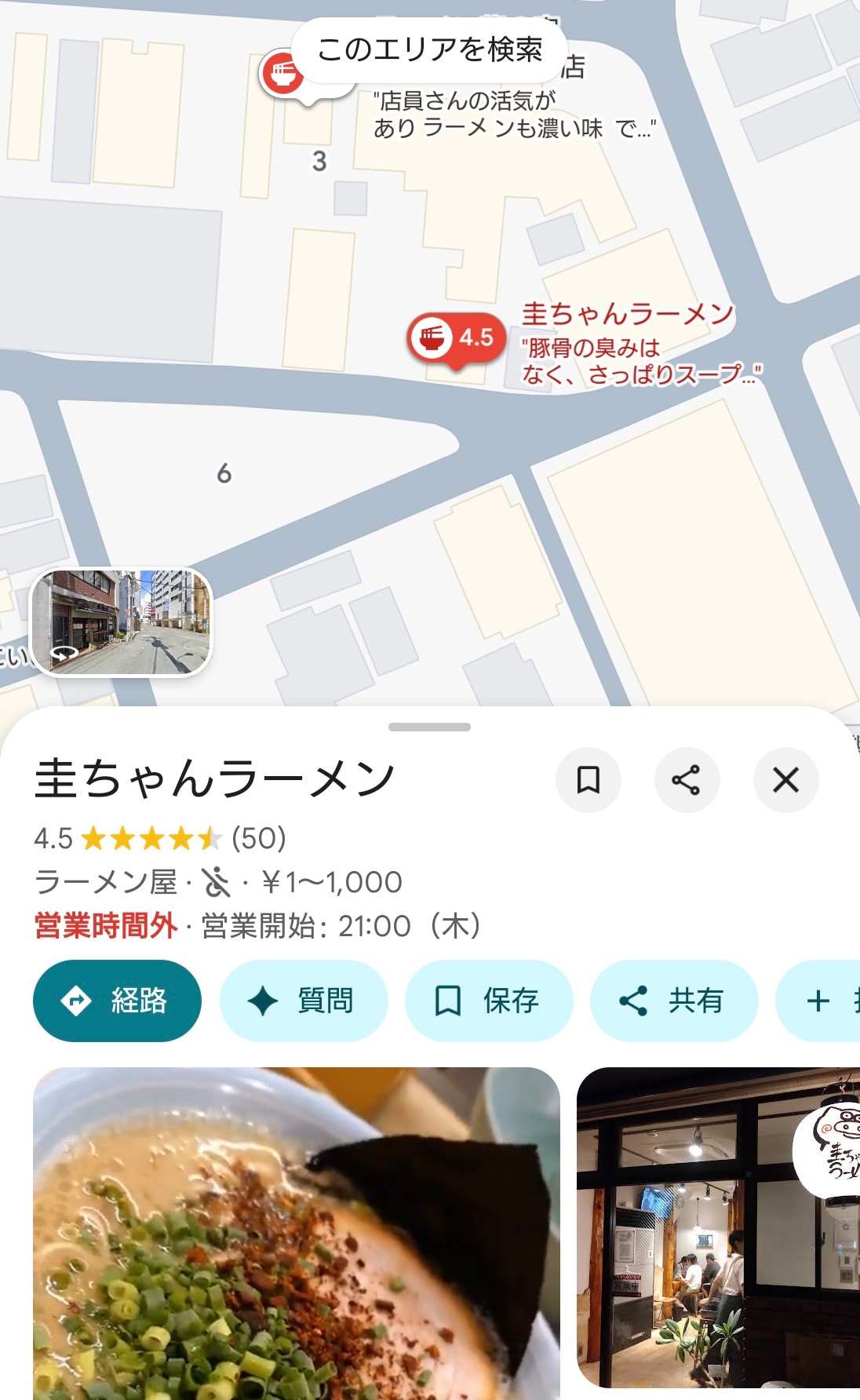860x1400 pixels.
Task: Open the Street View preview thumbnail
Action: (x=121, y=622)
